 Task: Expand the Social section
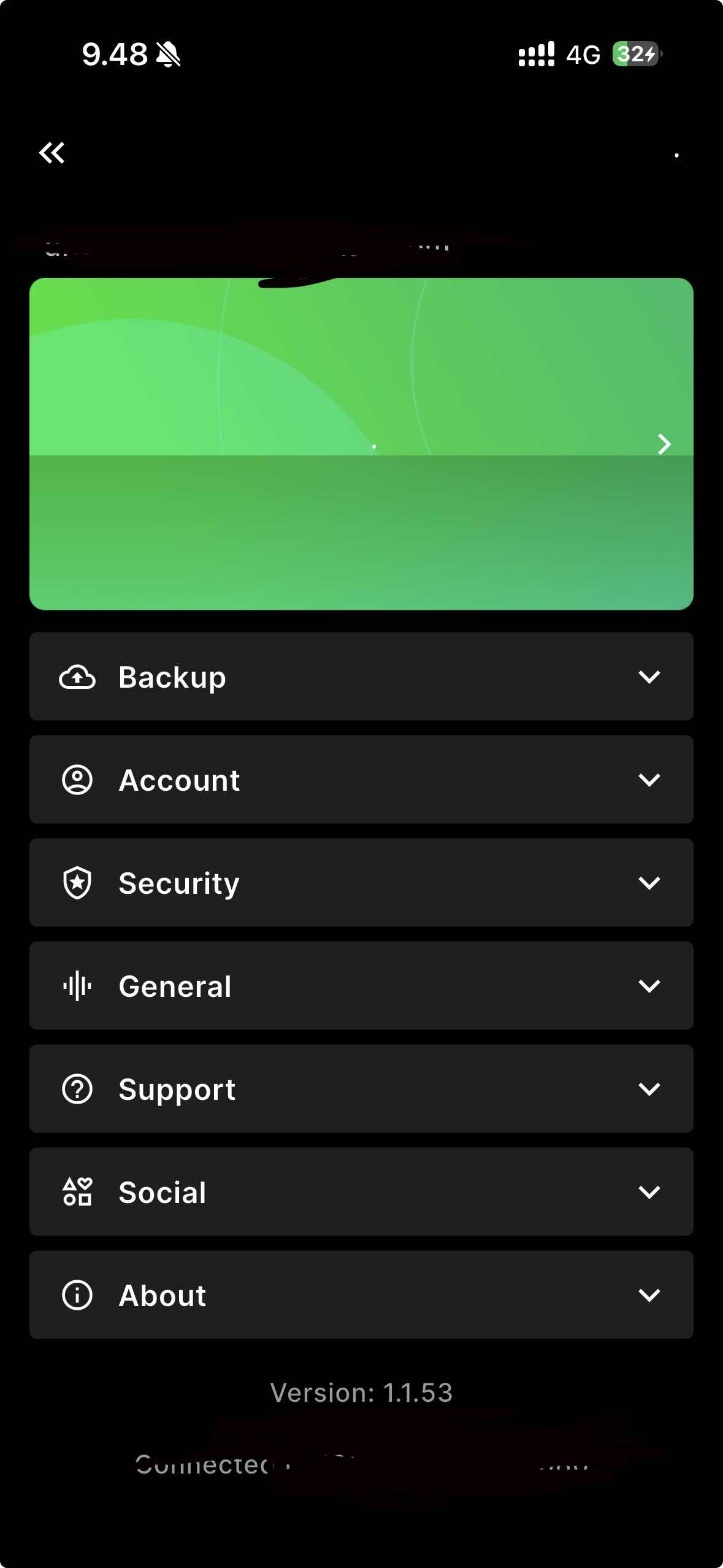click(x=361, y=1192)
